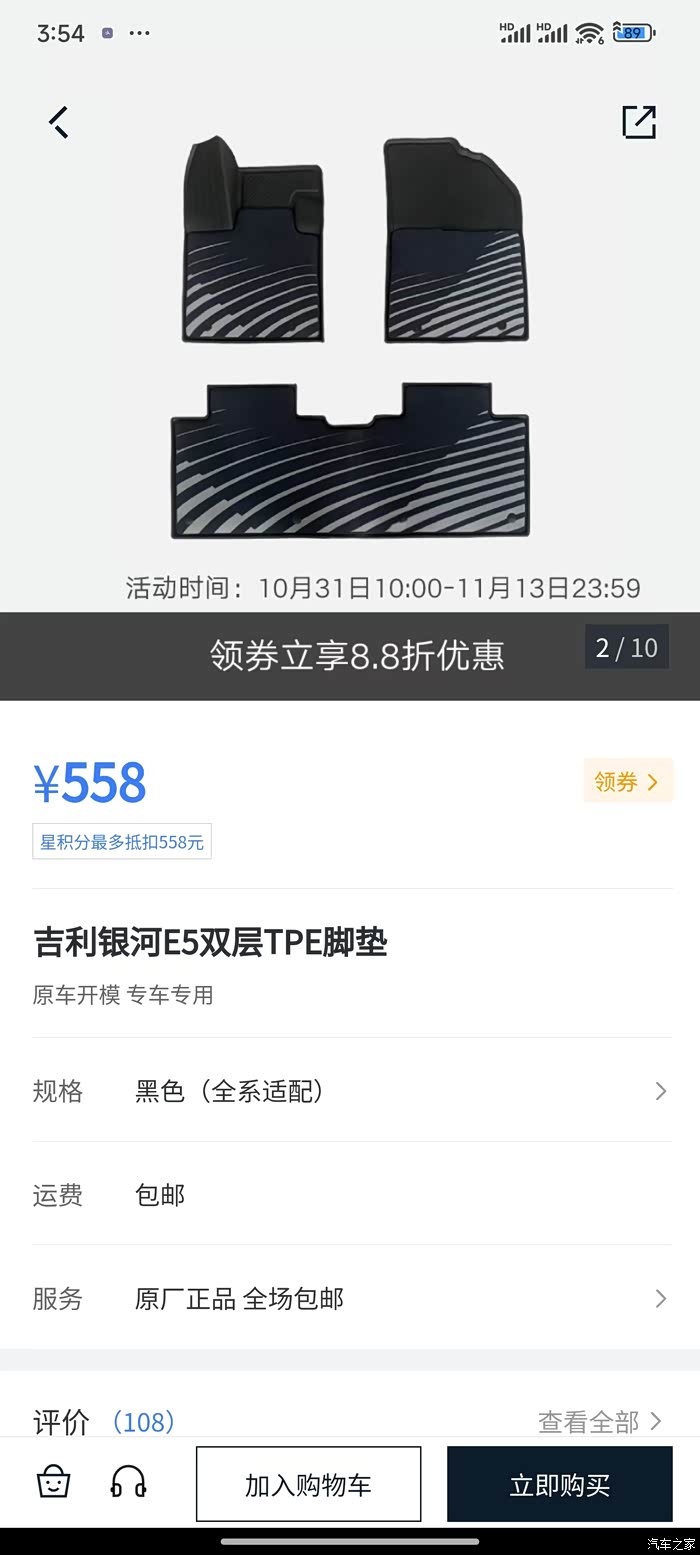This screenshot has width=700, height=1555.
Task: Open the shopping cart icon
Action: click(54, 1482)
